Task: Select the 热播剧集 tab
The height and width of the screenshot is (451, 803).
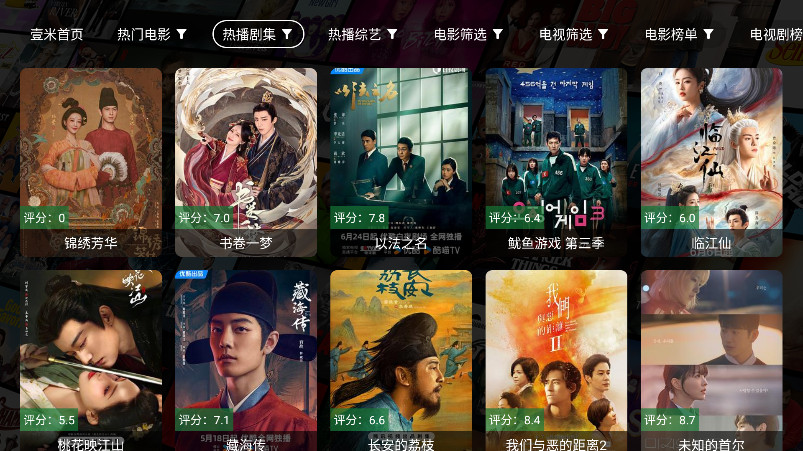Action: click(x=258, y=34)
